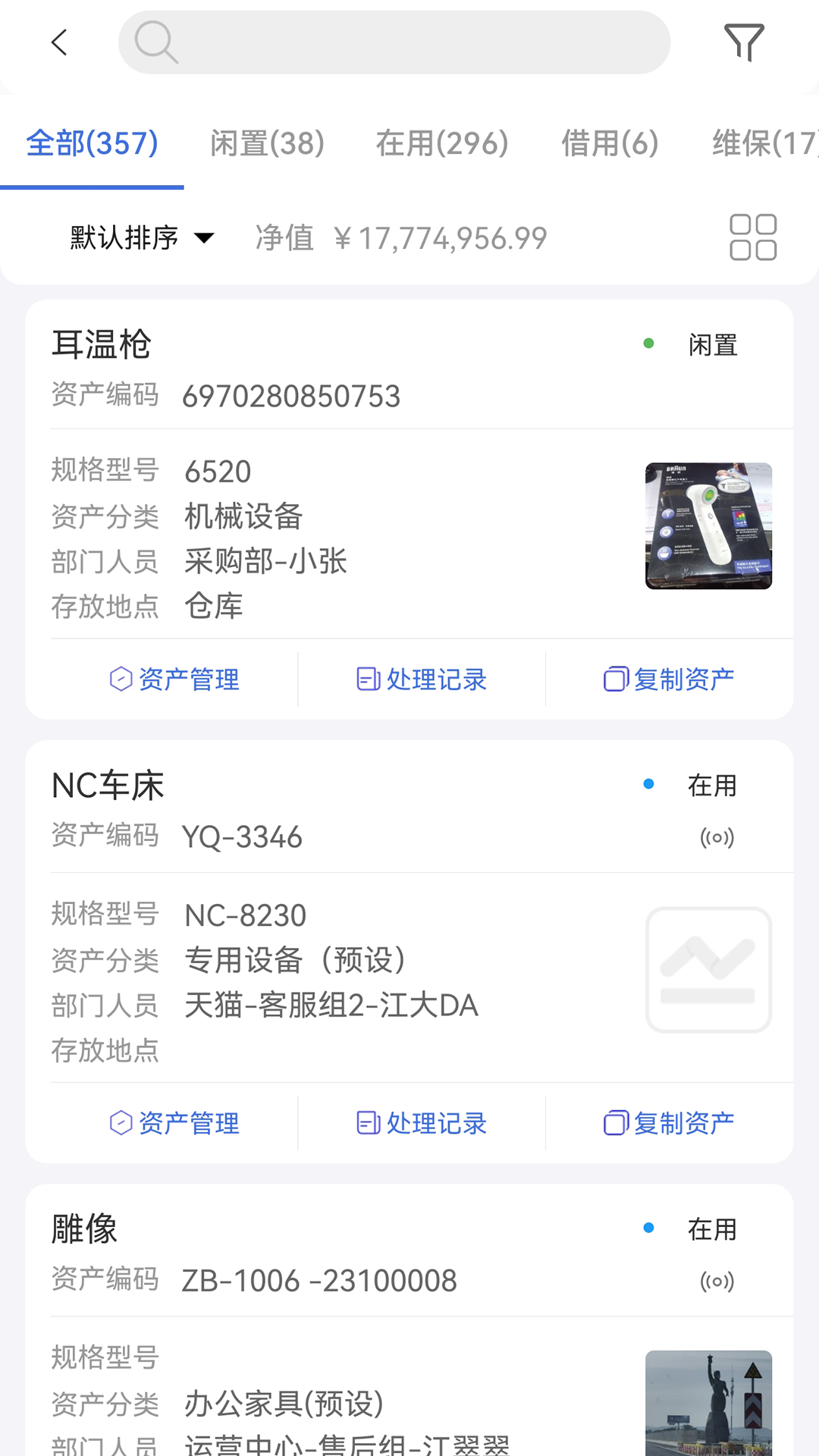Click the search magnifier icon
Viewport: 819px width, 1456px height.
pyautogui.click(x=155, y=42)
